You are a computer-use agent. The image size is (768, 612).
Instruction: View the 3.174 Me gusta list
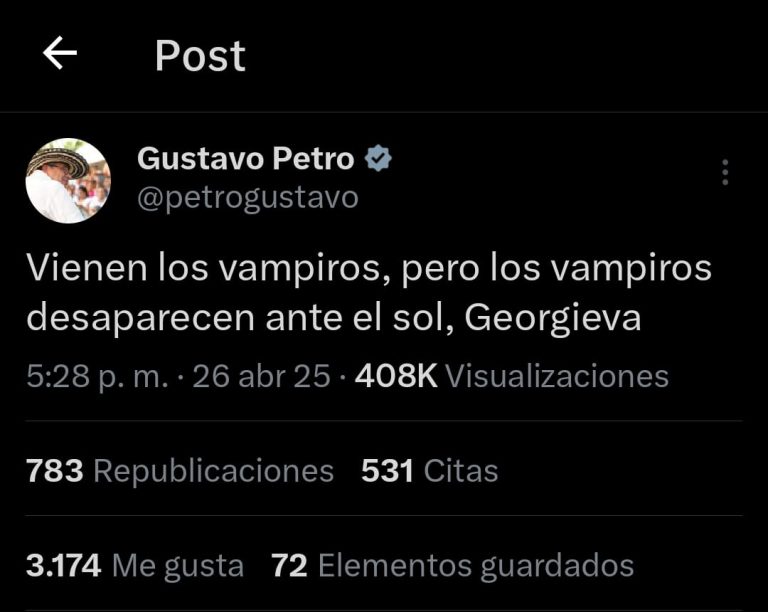point(135,565)
